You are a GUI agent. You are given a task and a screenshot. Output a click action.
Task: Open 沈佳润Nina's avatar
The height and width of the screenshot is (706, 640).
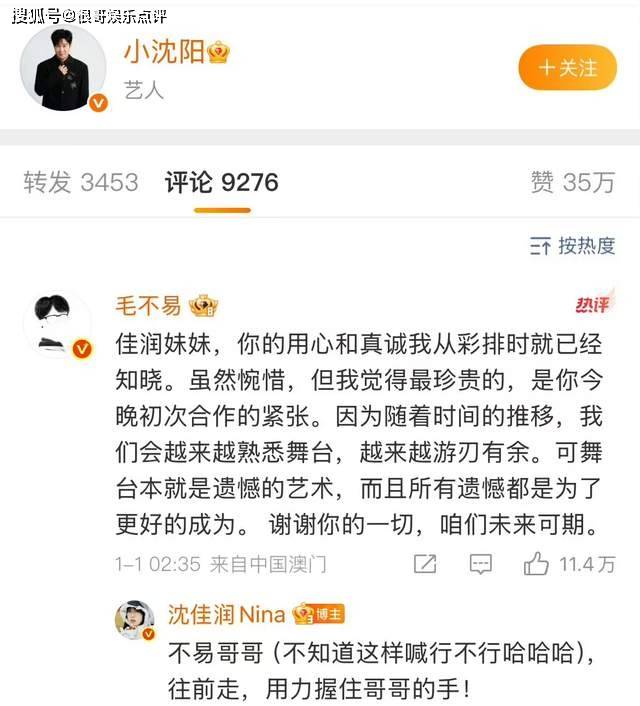134,620
